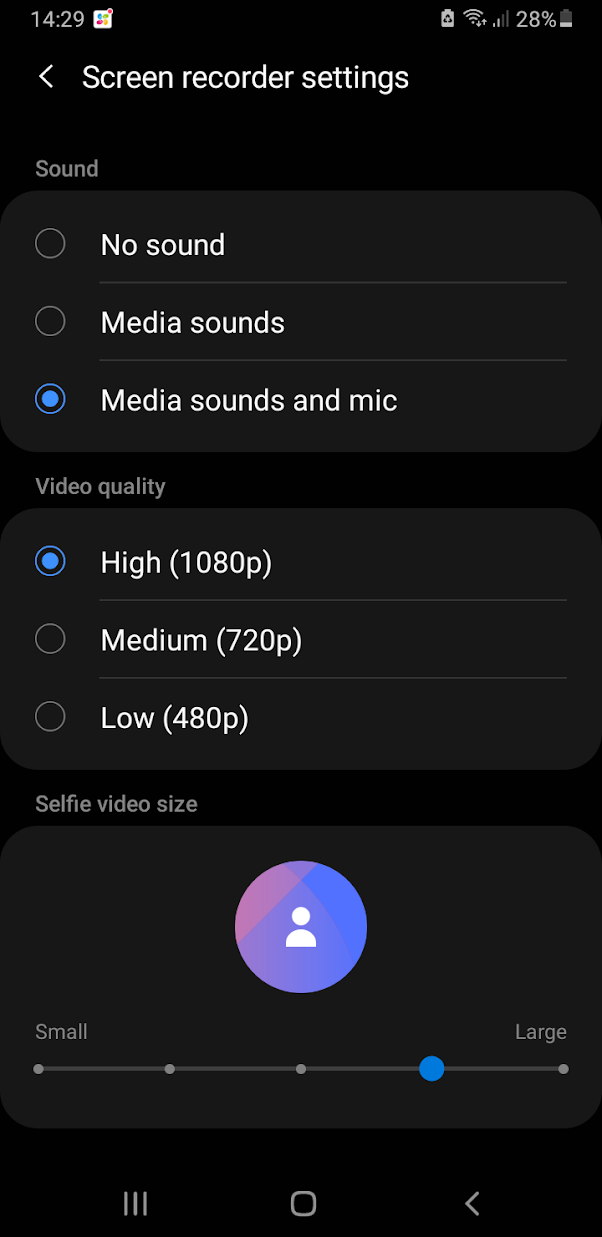This screenshot has width=602, height=1237.
Task: Tap the middle point of selfie size slider
Action: (301, 1069)
